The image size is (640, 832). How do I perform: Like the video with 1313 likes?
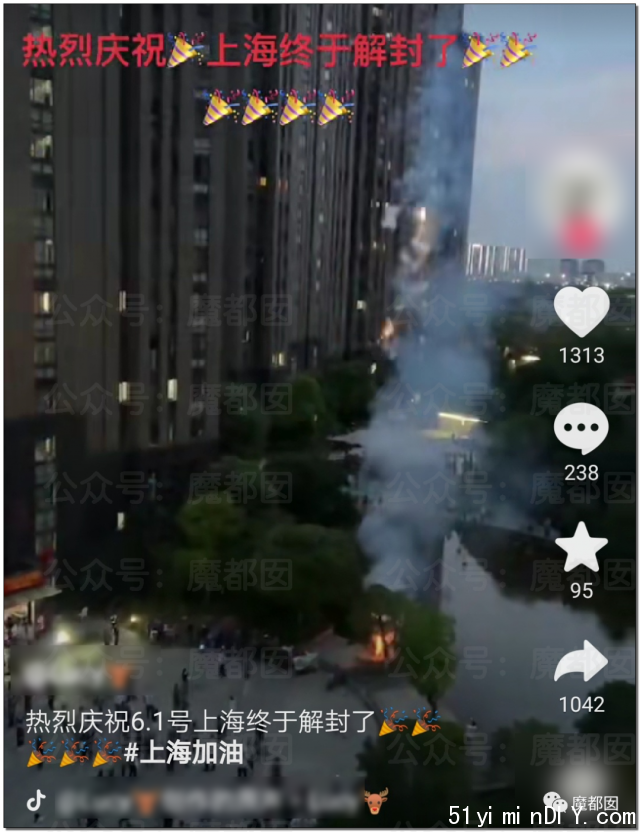(x=581, y=313)
